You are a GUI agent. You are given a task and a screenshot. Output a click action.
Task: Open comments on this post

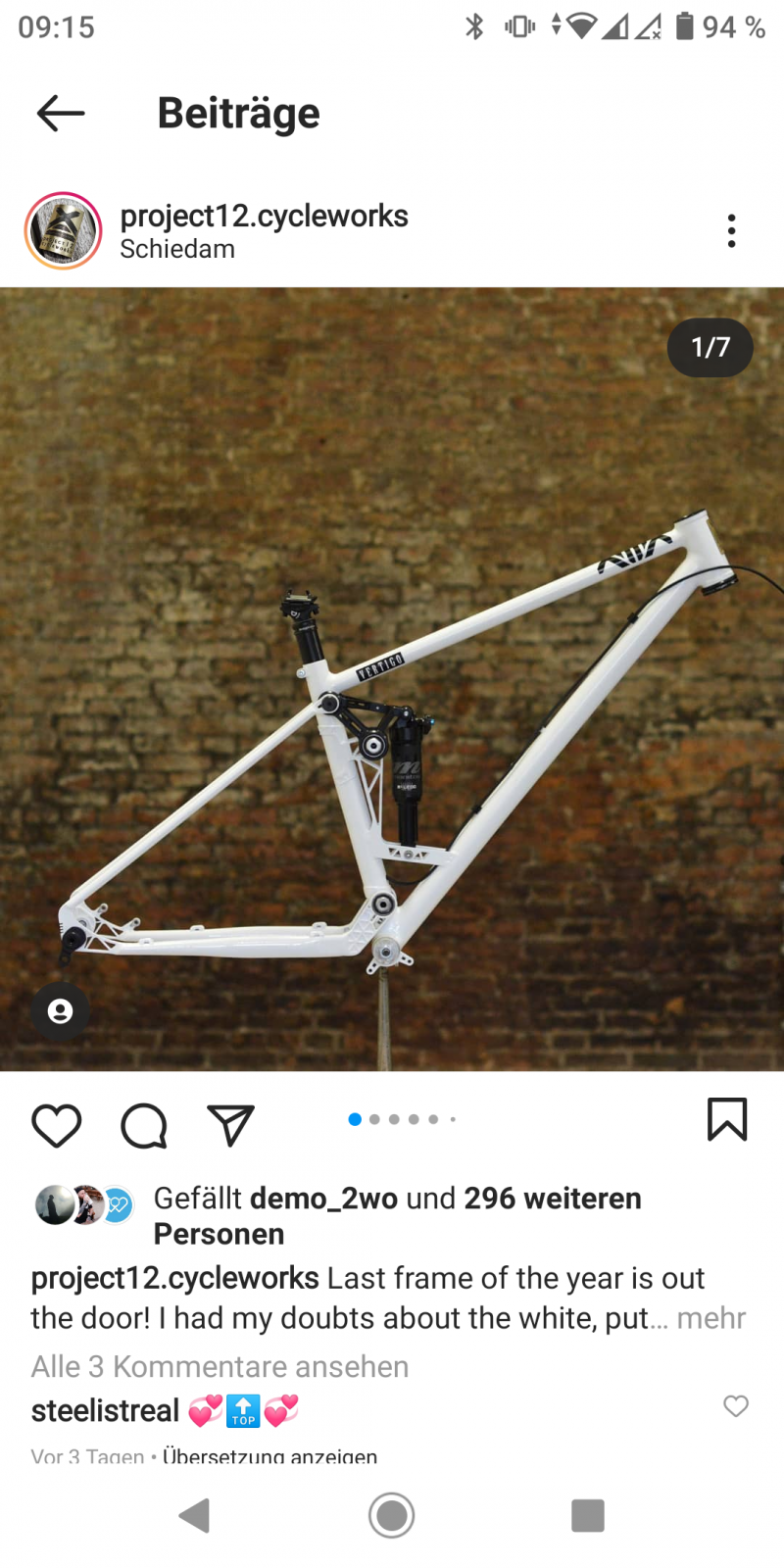[144, 1125]
